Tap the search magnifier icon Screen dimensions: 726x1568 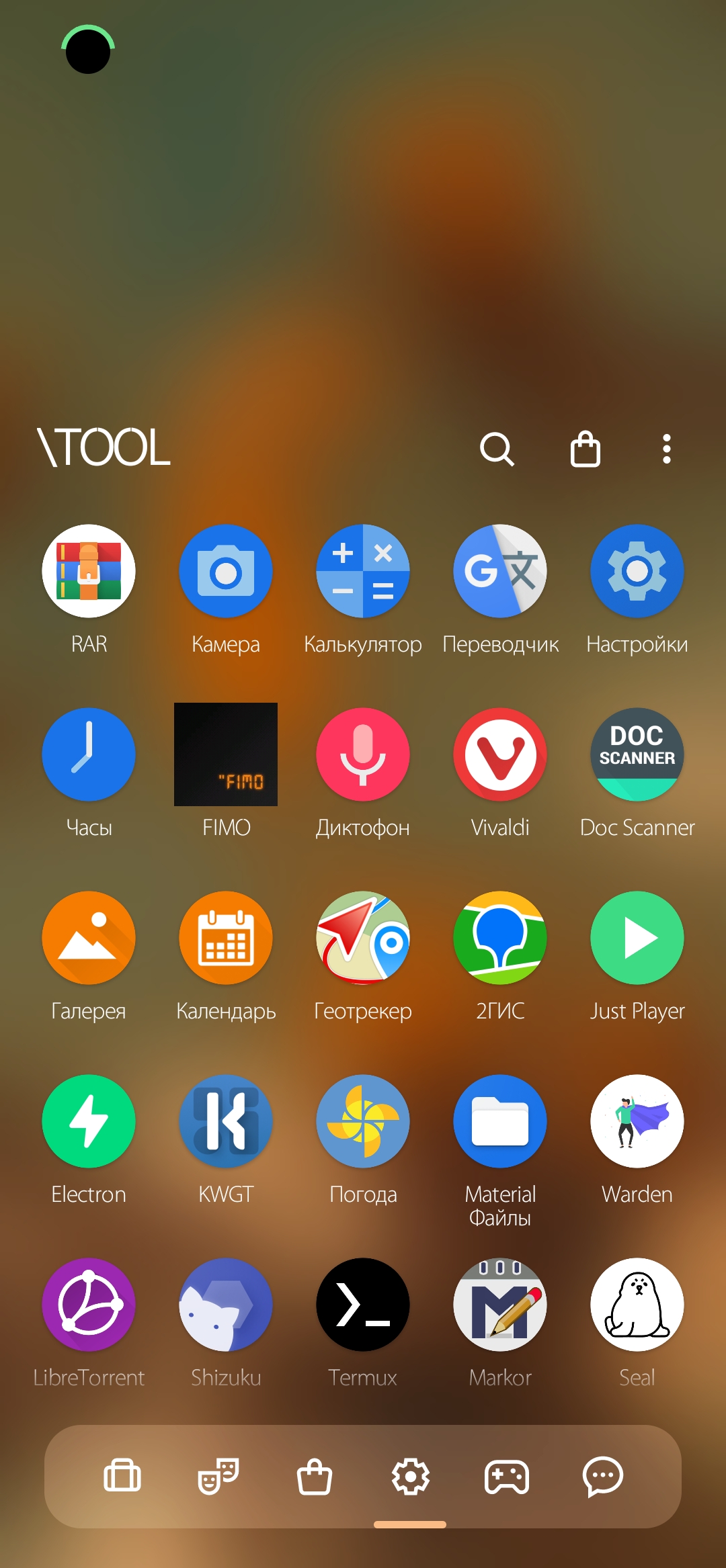pos(497,449)
